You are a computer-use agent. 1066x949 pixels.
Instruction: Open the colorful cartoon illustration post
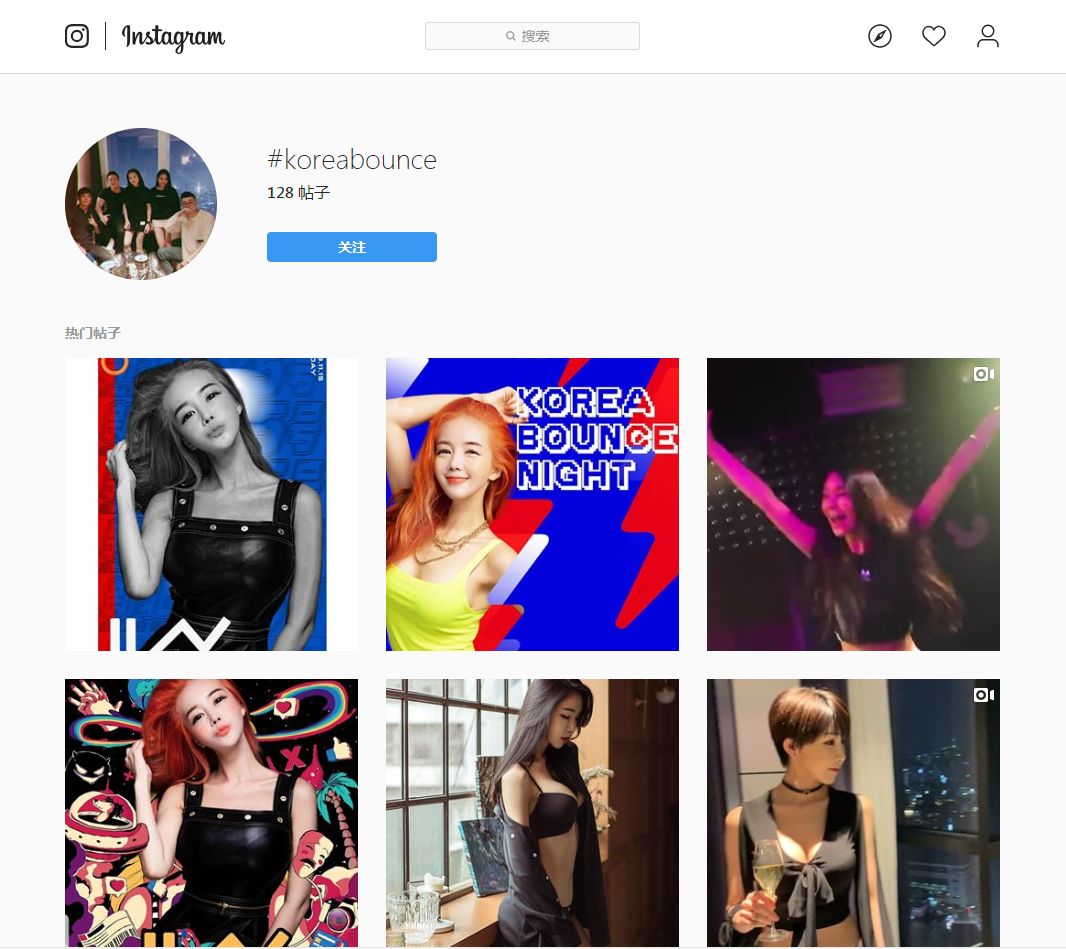[211, 812]
